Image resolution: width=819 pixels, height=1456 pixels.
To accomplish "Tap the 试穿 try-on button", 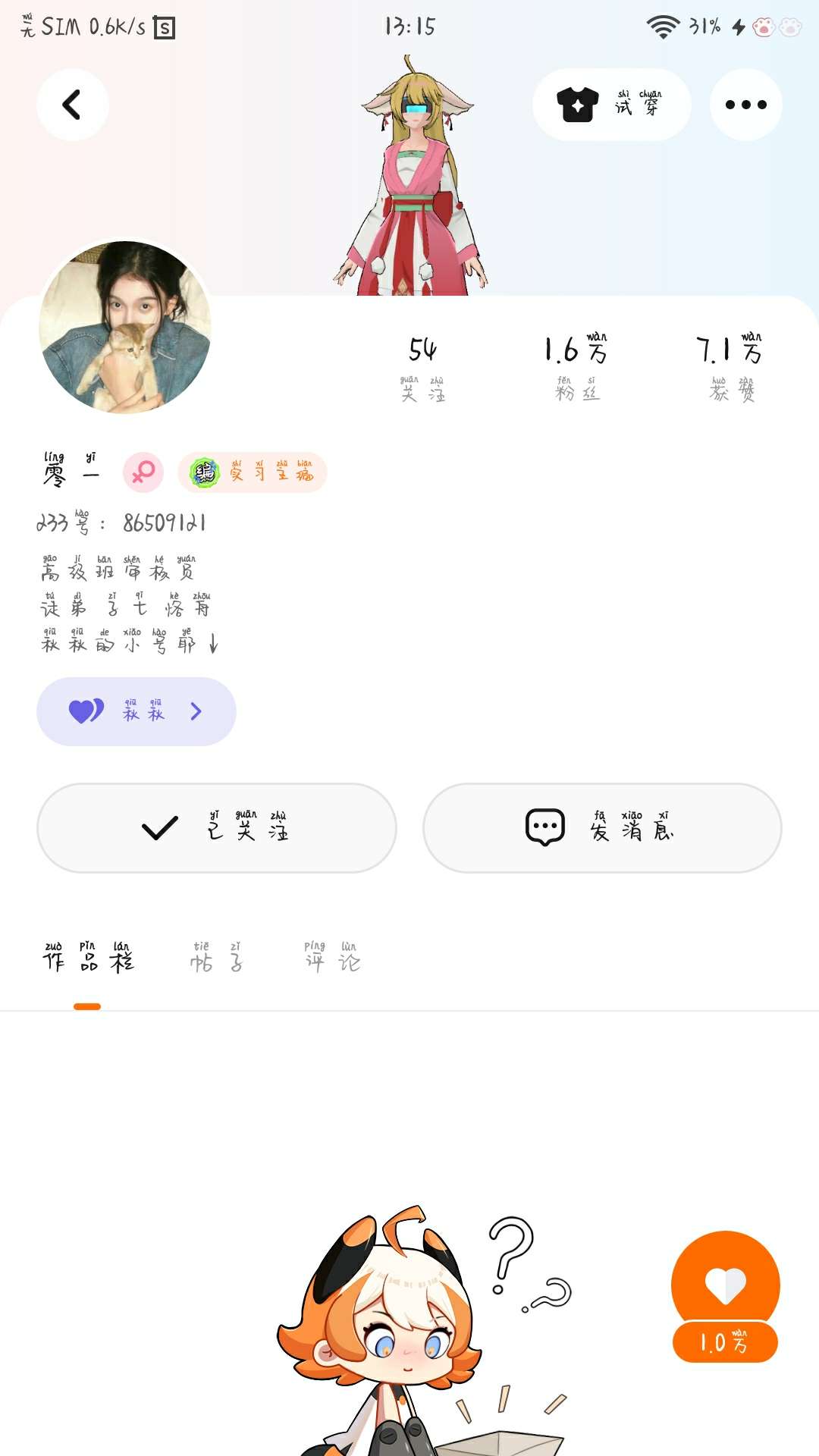I will pyautogui.click(x=611, y=105).
